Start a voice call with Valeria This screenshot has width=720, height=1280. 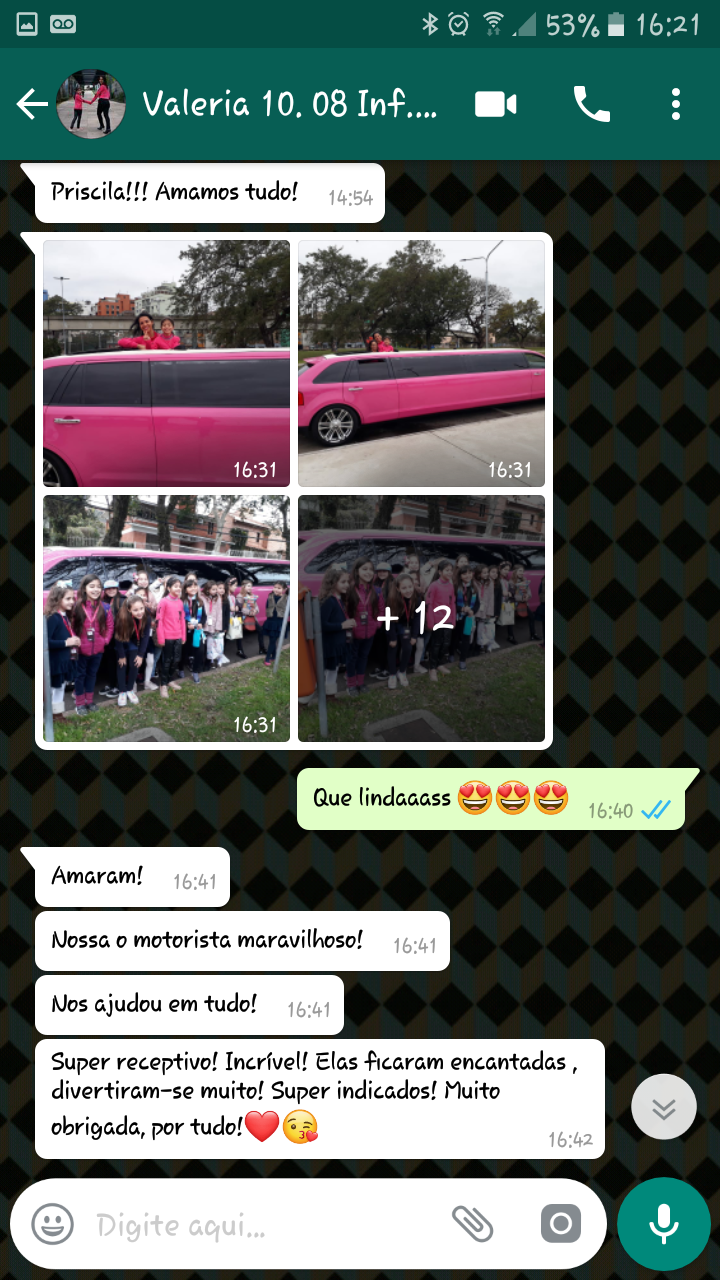tap(591, 104)
